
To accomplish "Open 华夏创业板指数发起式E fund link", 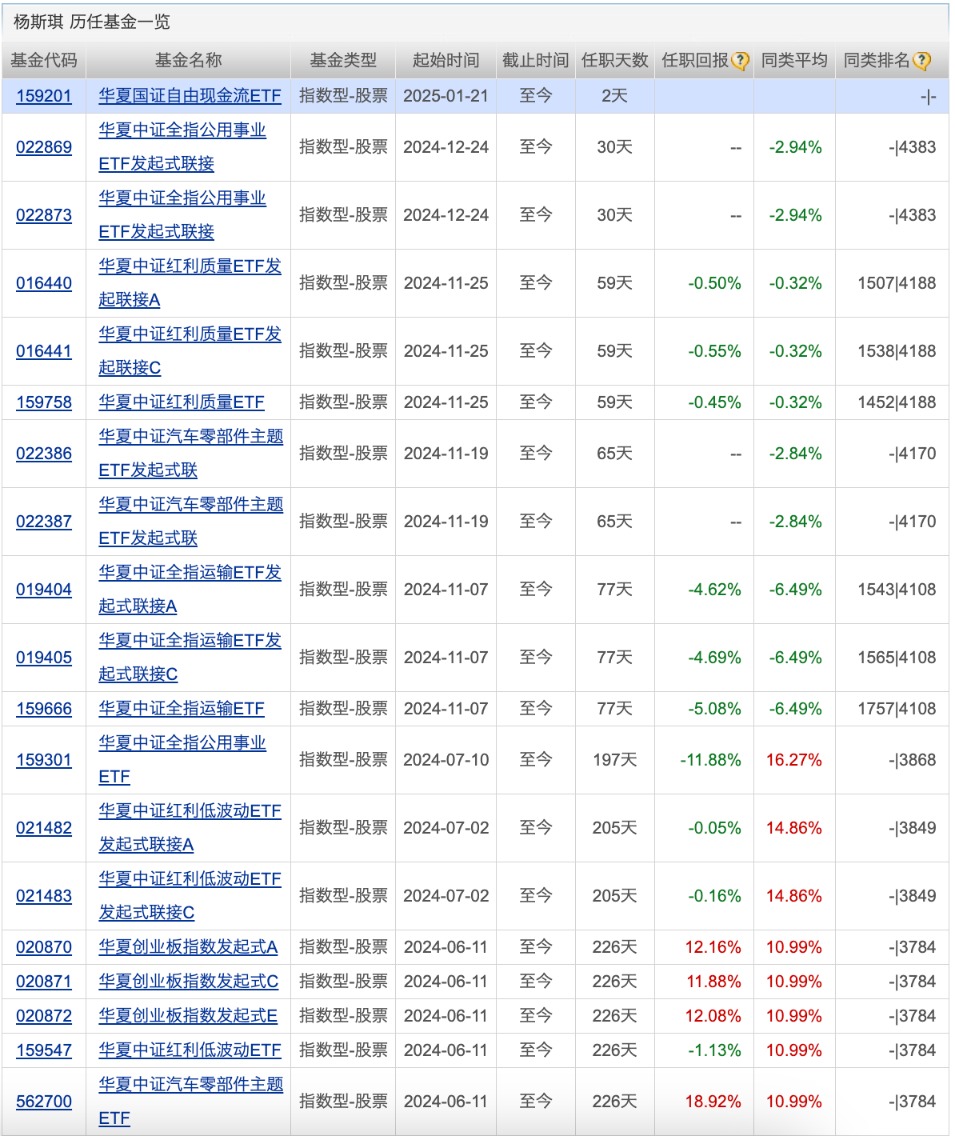I will pos(188,1015).
